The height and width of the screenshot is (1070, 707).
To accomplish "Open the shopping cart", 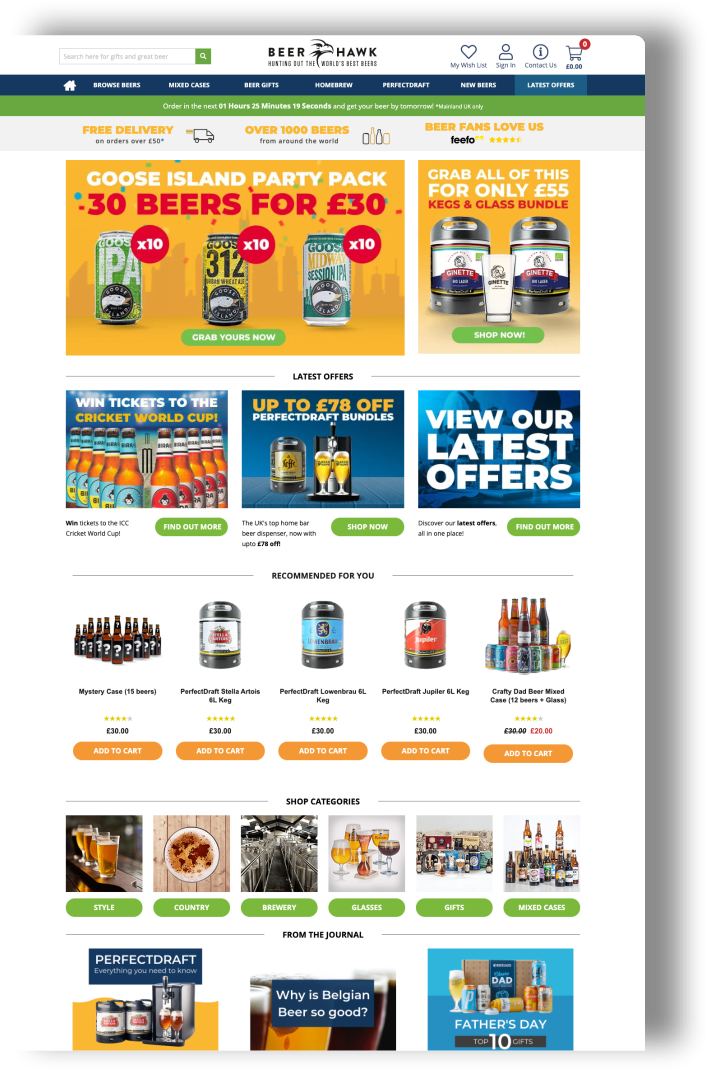I will [x=574, y=55].
